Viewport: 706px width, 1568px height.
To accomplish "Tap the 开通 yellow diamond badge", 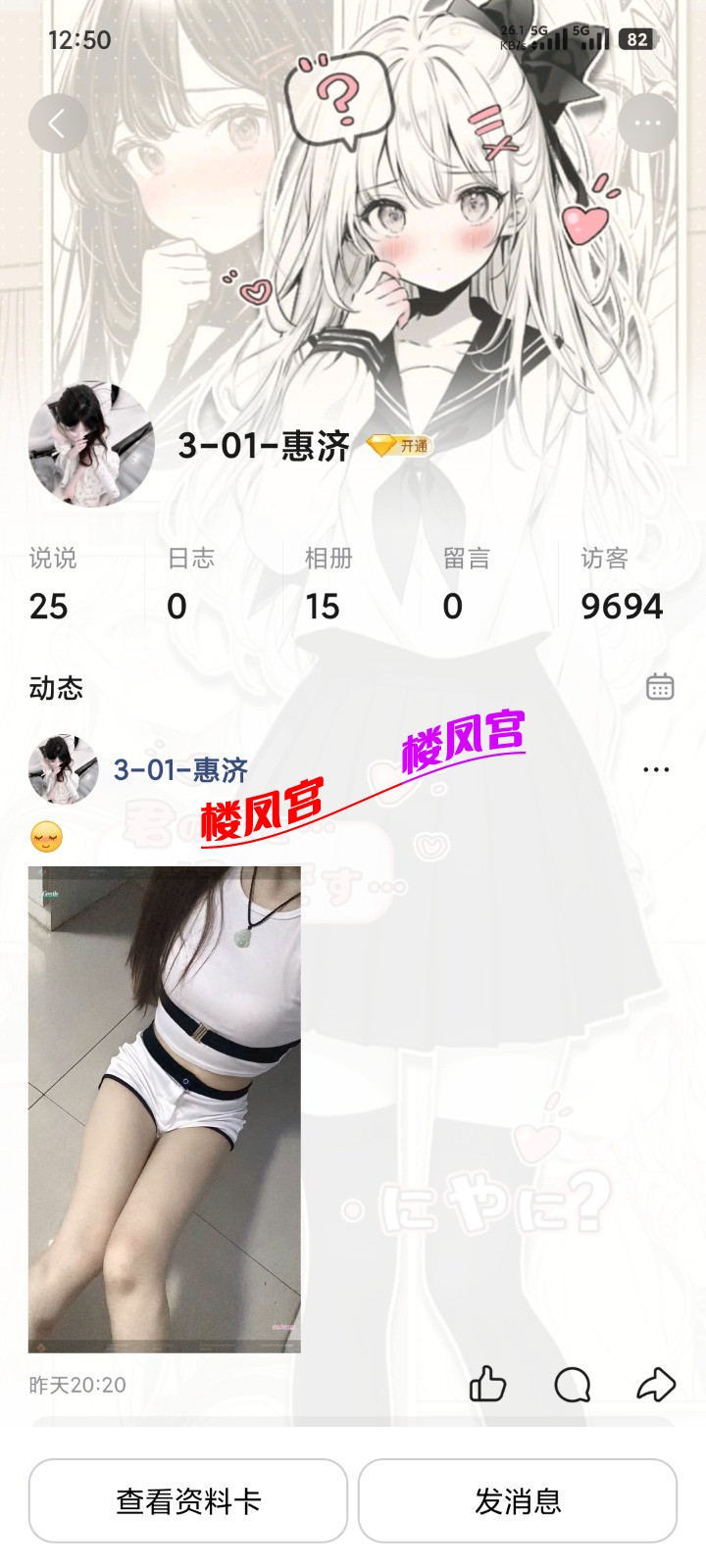I will tap(399, 446).
